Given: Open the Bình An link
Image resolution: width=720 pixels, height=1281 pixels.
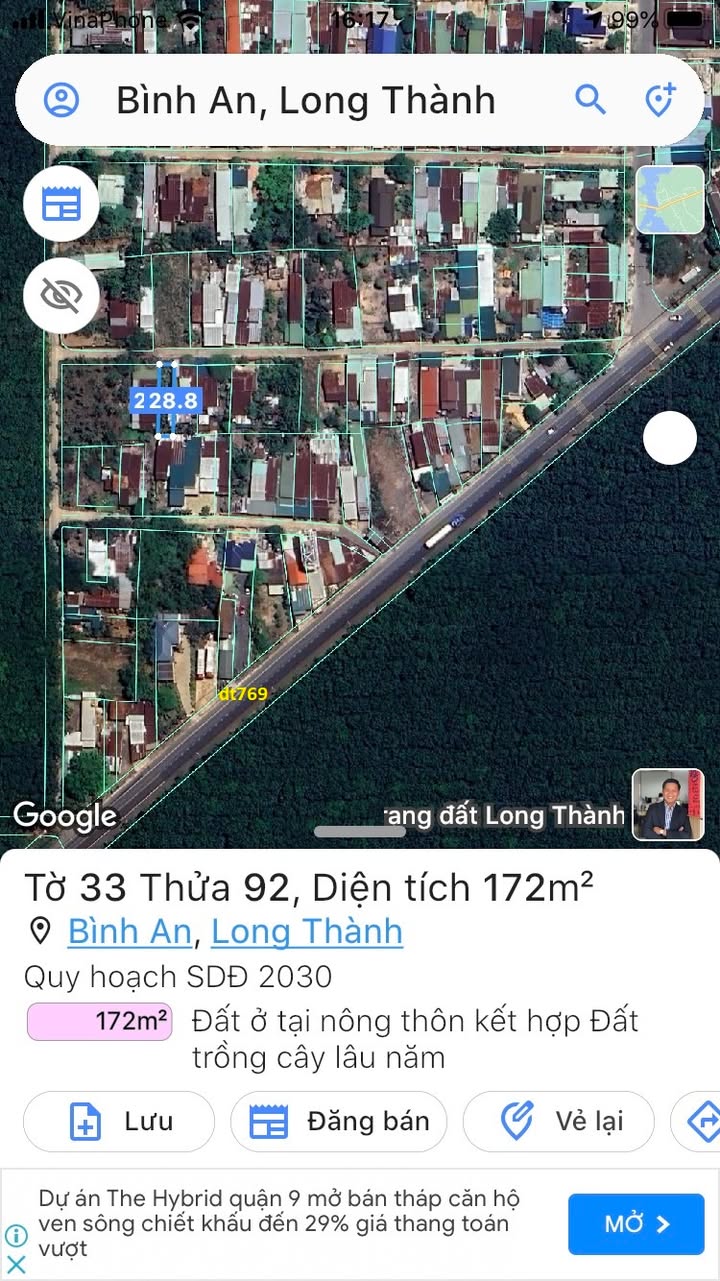Looking at the screenshot, I should pyautogui.click(x=129, y=931).
